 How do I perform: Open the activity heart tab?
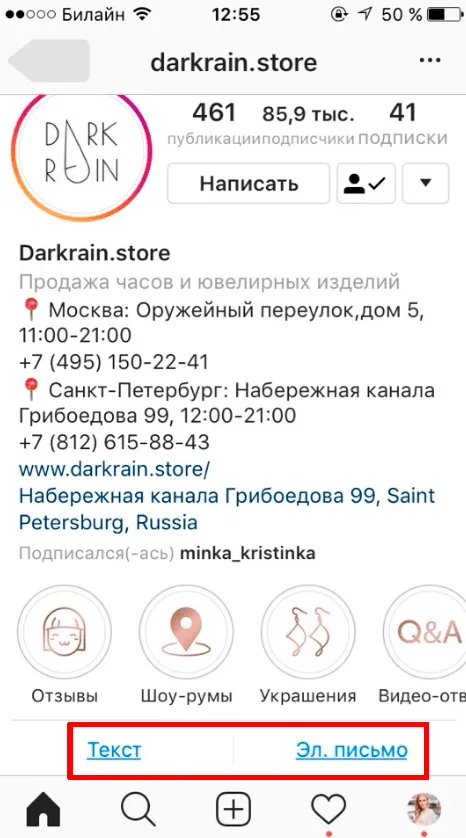[x=329, y=809]
